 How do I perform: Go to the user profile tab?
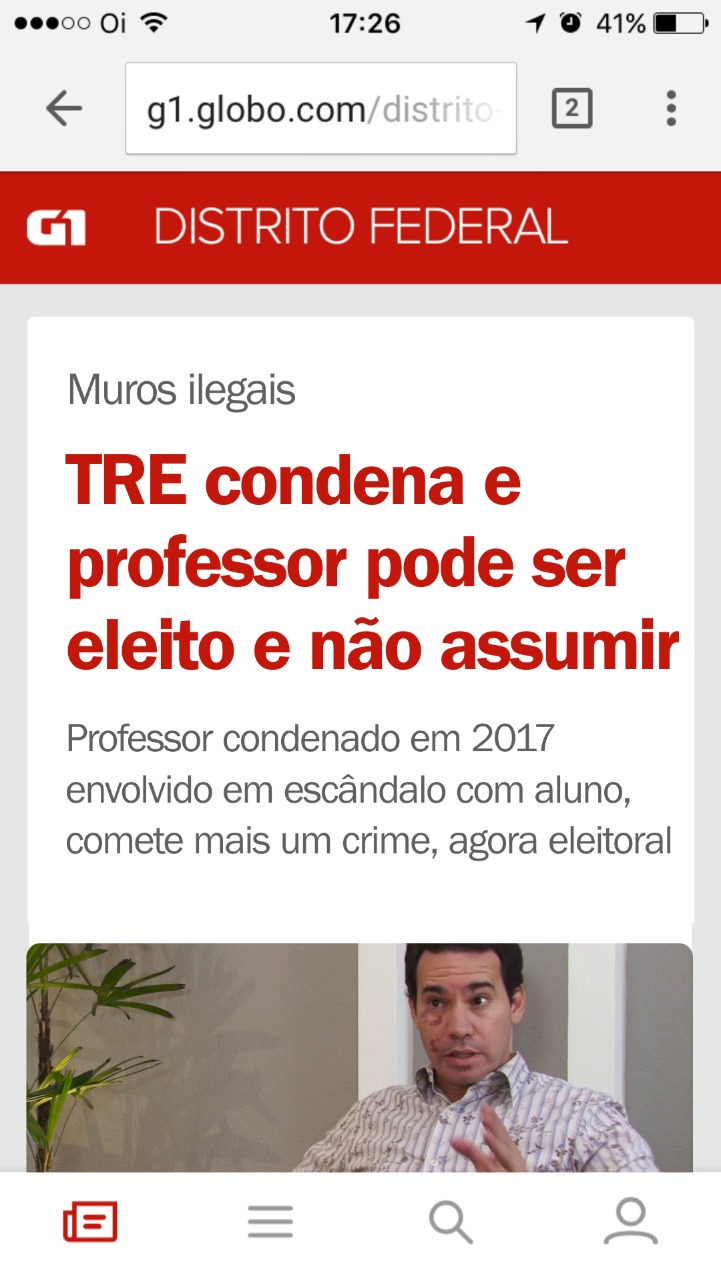click(x=630, y=1222)
